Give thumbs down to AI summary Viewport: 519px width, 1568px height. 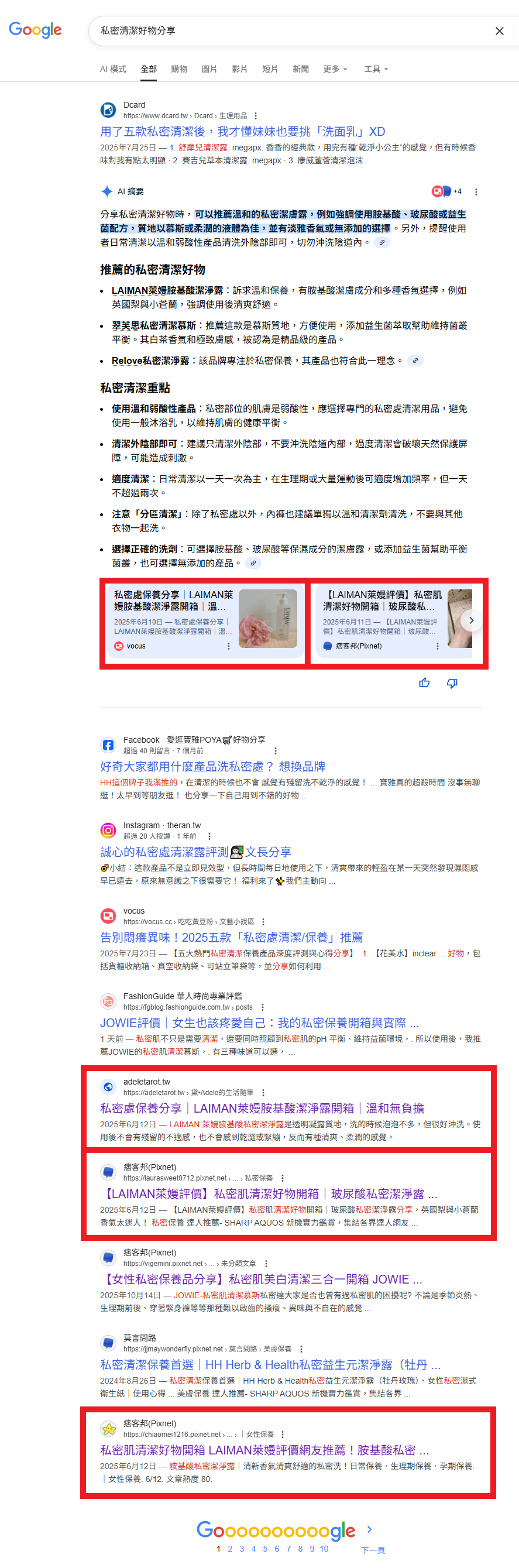pyautogui.click(x=452, y=683)
